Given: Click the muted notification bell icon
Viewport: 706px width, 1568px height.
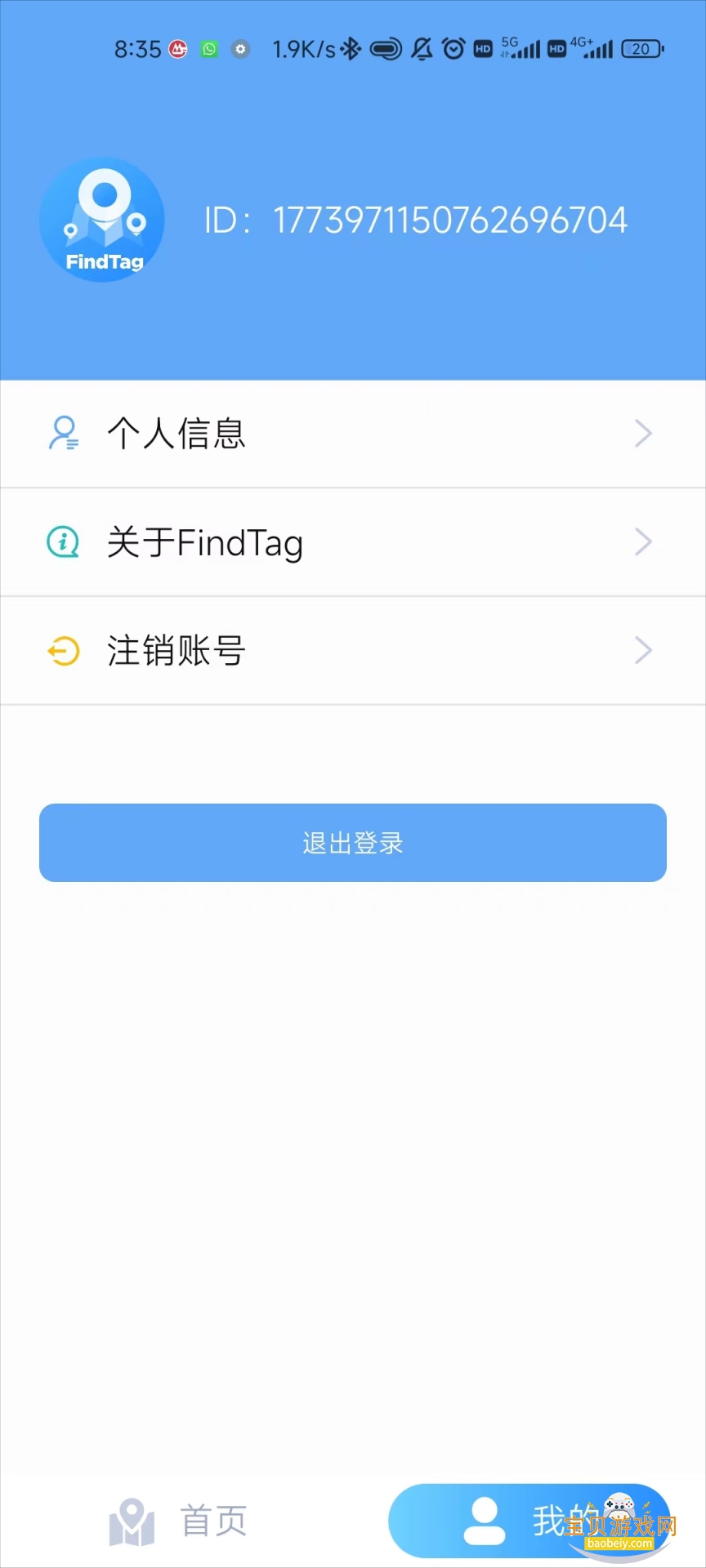Looking at the screenshot, I should [x=421, y=49].
